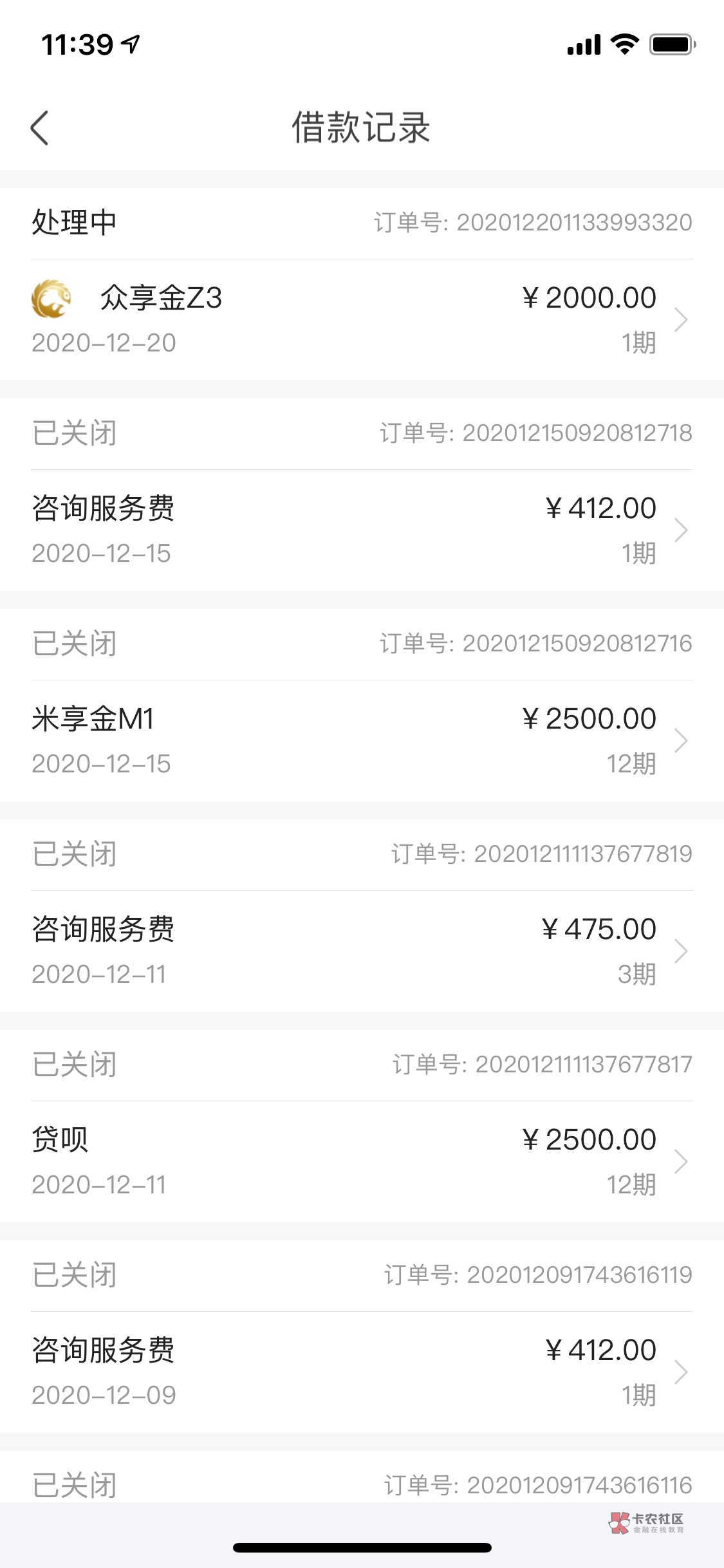Open the 众享金Z3 ¥2000.00 loan record
This screenshot has width=724, height=1568.
[x=362, y=319]
